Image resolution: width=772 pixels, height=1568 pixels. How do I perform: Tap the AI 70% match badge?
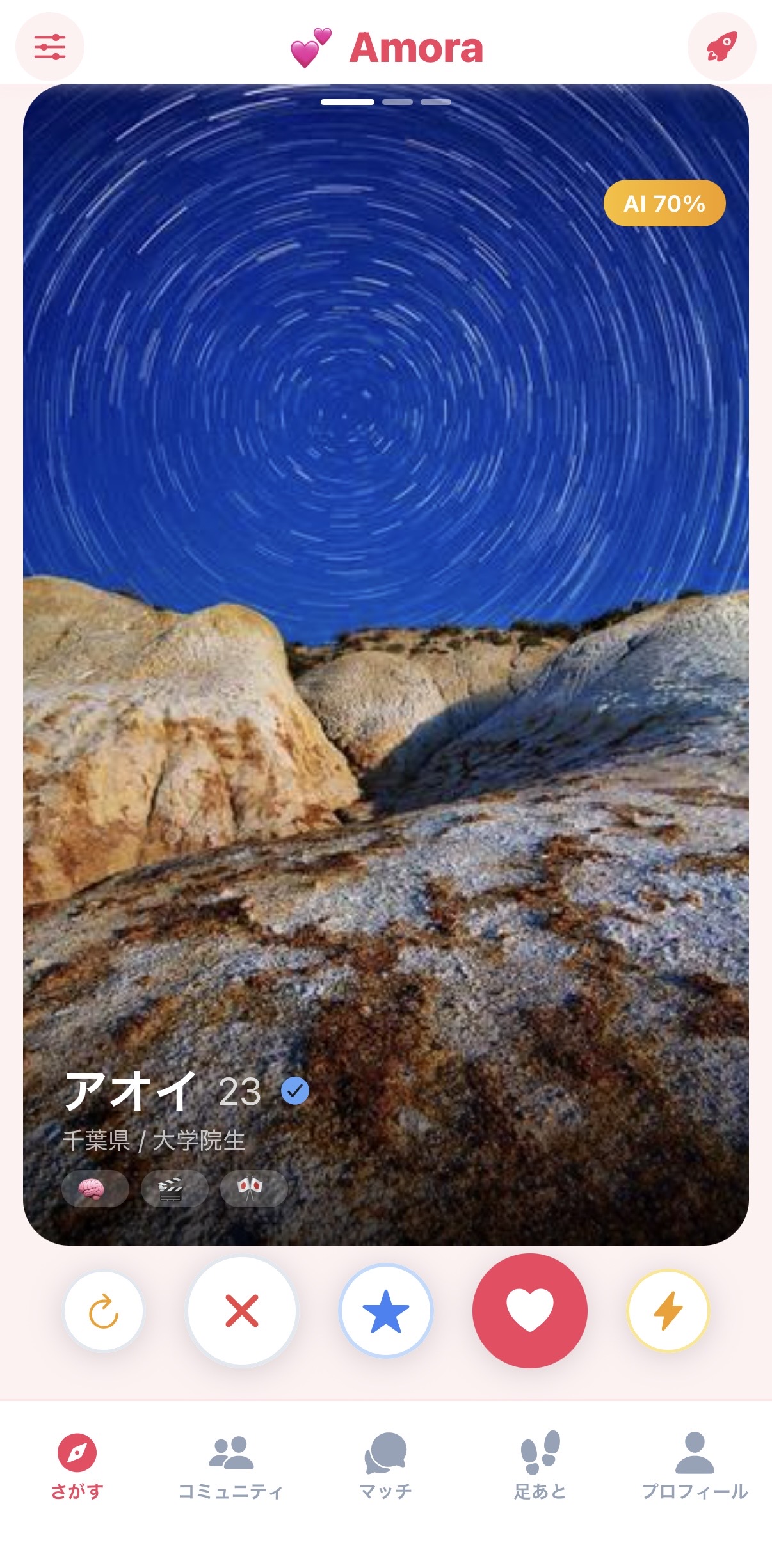coord(665,203)
